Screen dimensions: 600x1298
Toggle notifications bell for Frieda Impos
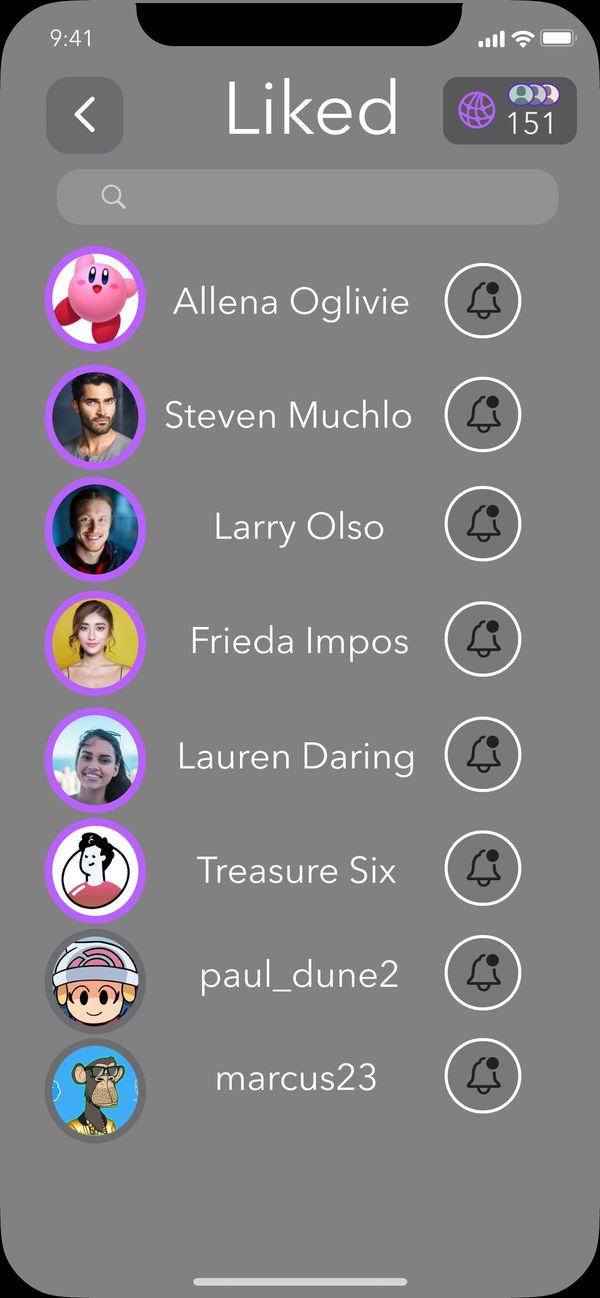coord(483,639)
